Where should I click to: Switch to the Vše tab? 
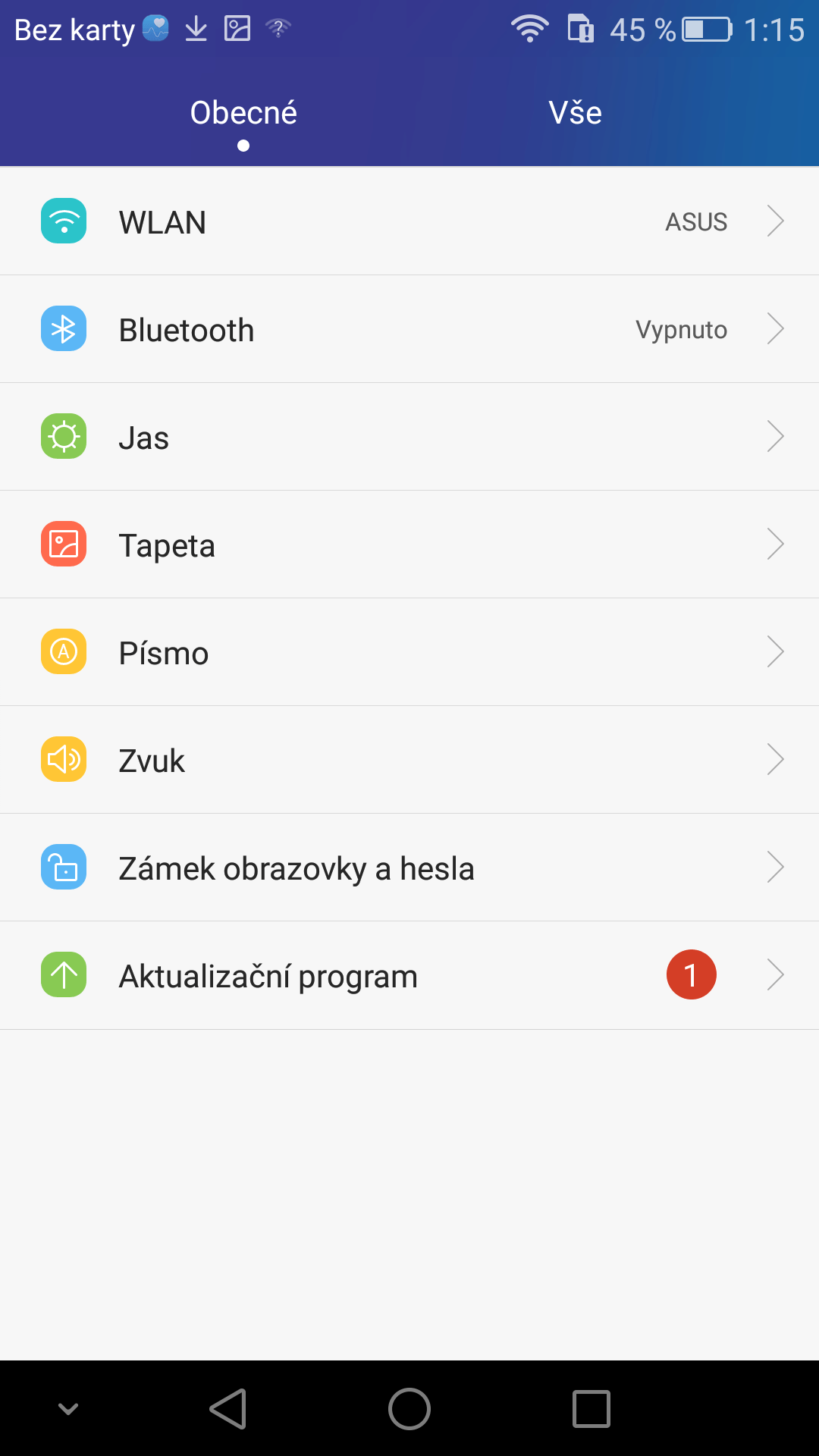[575, 113]
